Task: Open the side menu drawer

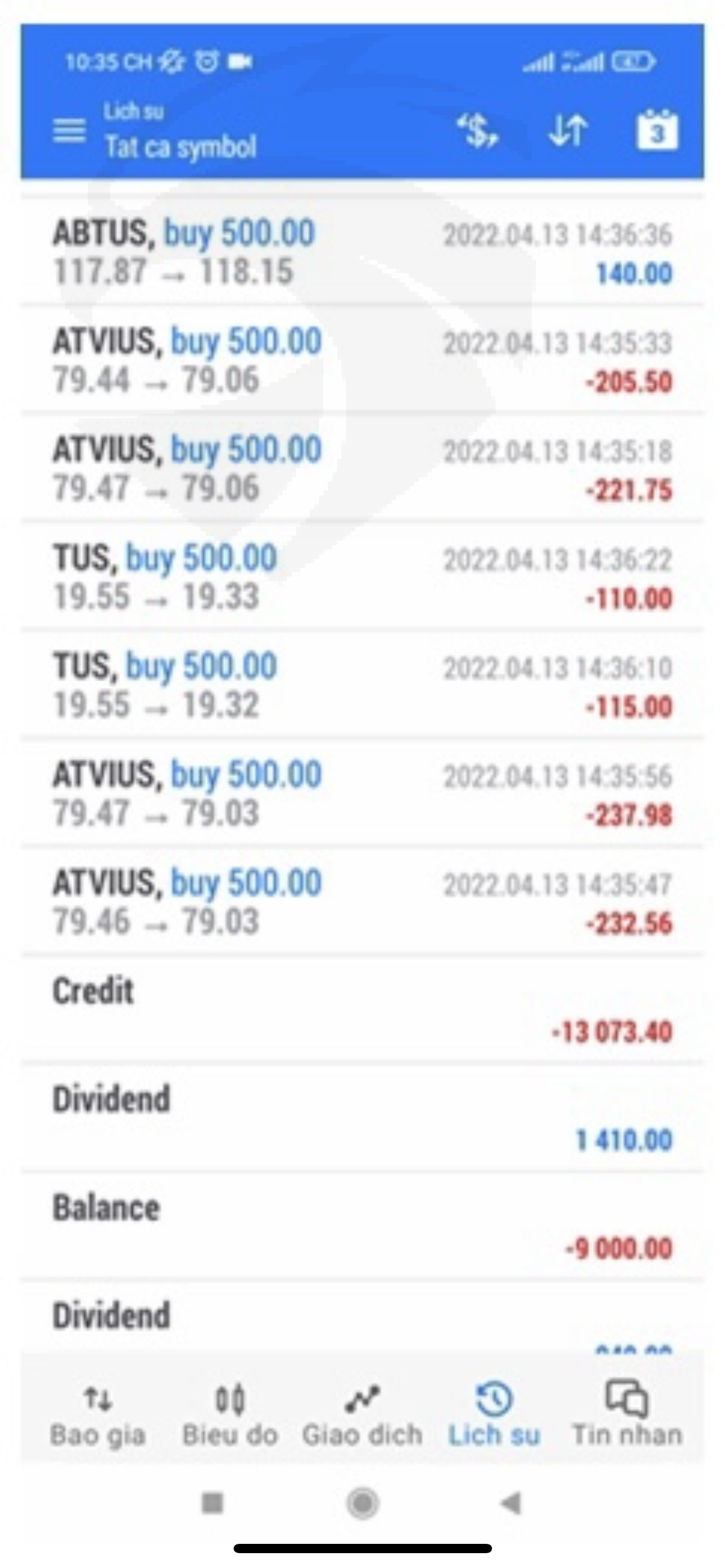Action: (x=69, y=131)
